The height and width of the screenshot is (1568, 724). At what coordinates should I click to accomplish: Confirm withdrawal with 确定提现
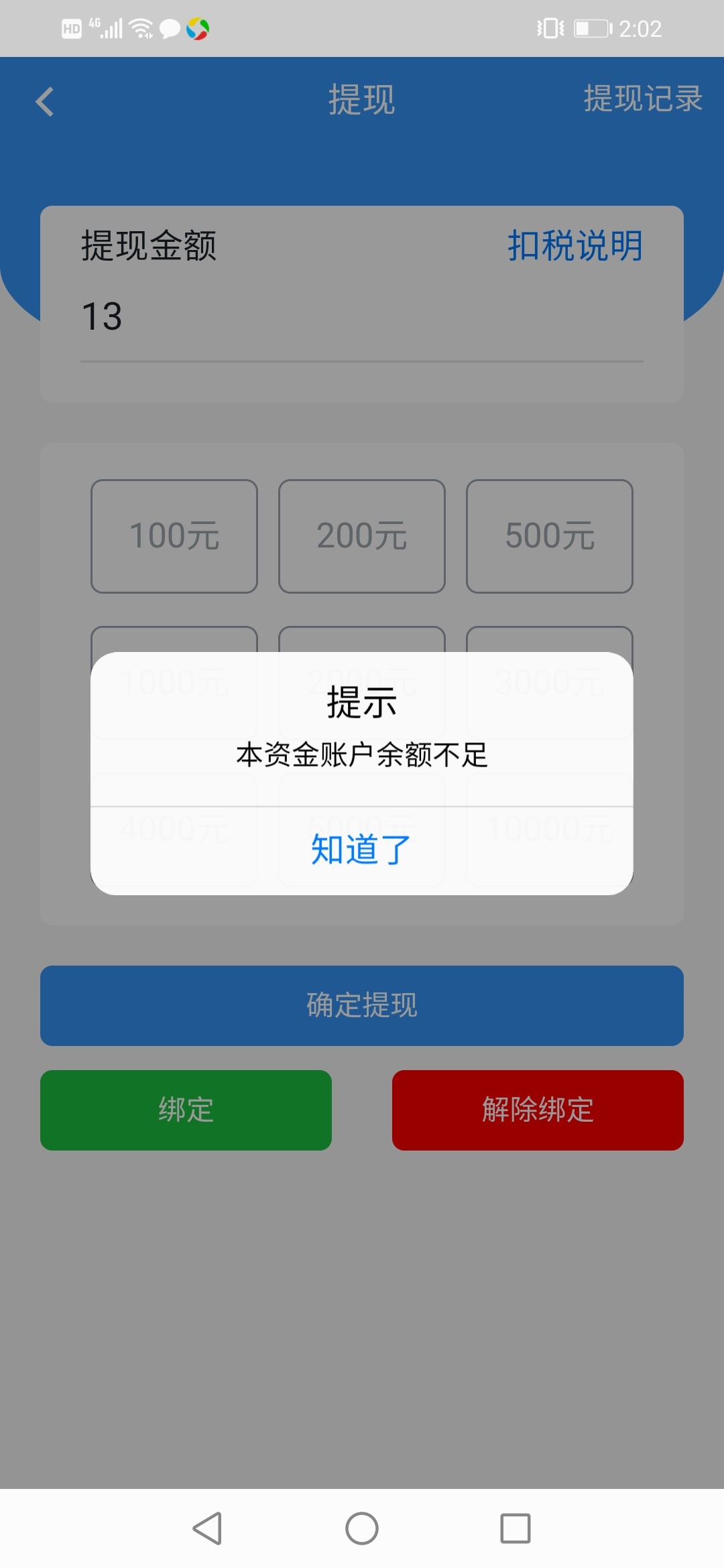(362, 1005)
